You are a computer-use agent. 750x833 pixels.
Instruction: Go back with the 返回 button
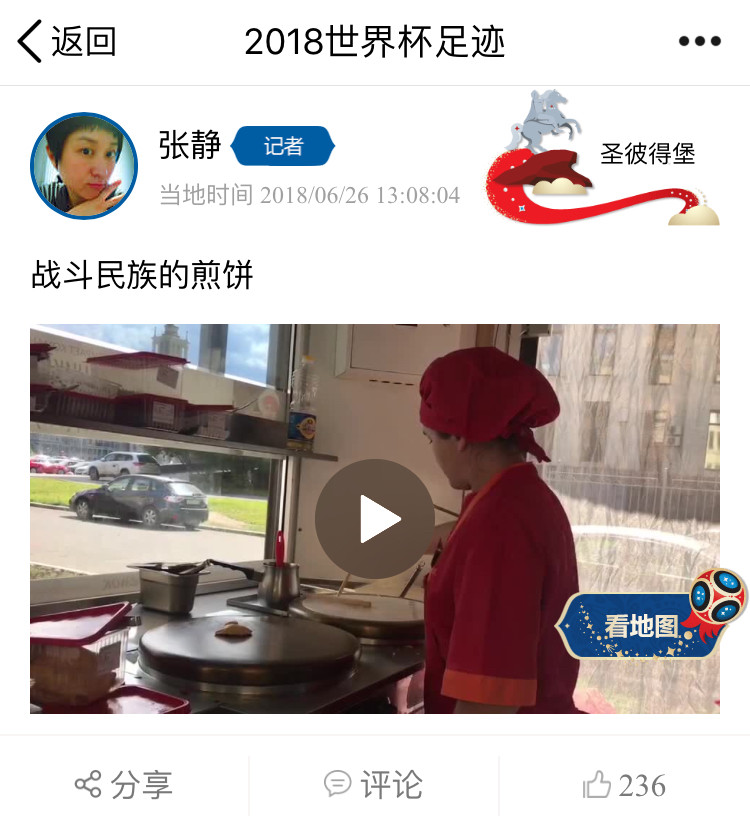67,42
